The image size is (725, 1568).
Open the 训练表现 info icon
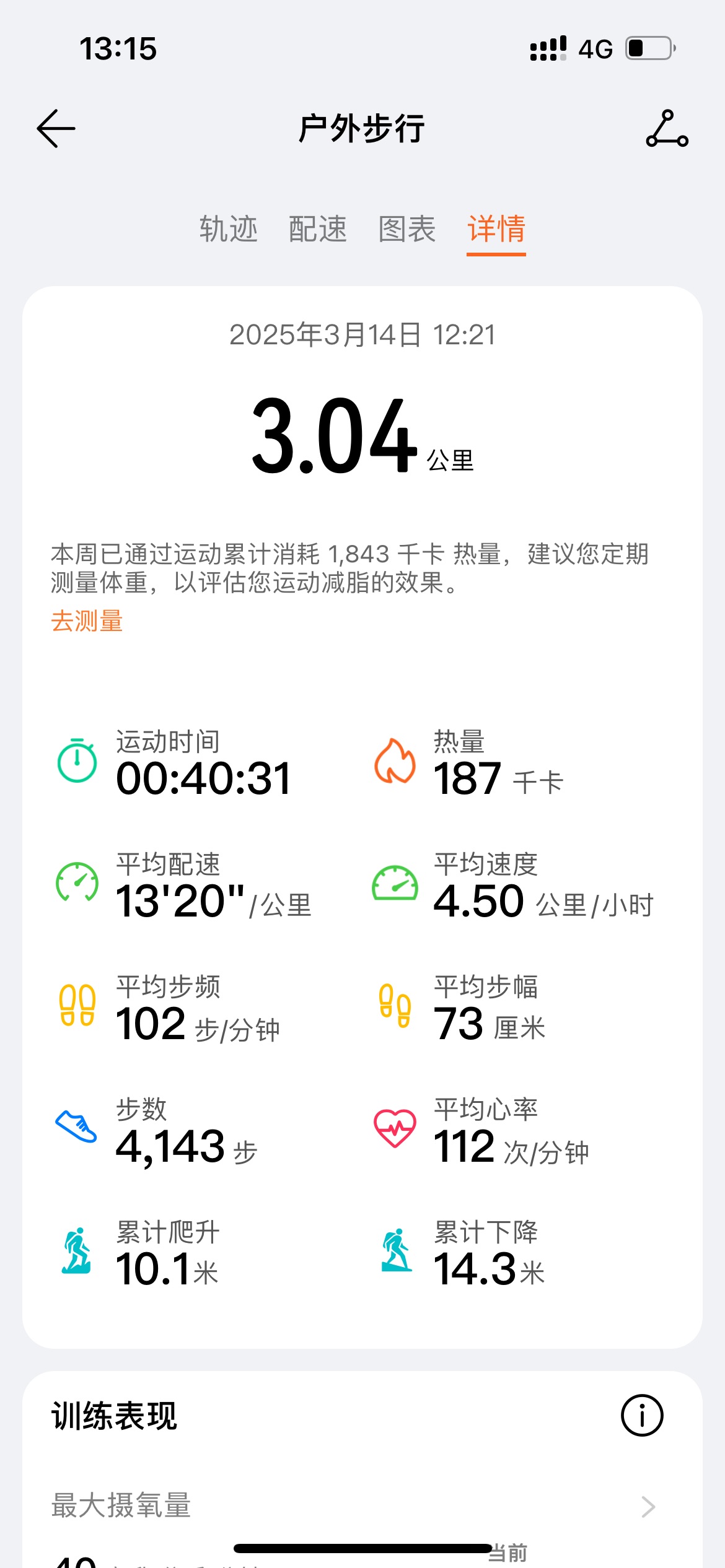coord(642,1416)
